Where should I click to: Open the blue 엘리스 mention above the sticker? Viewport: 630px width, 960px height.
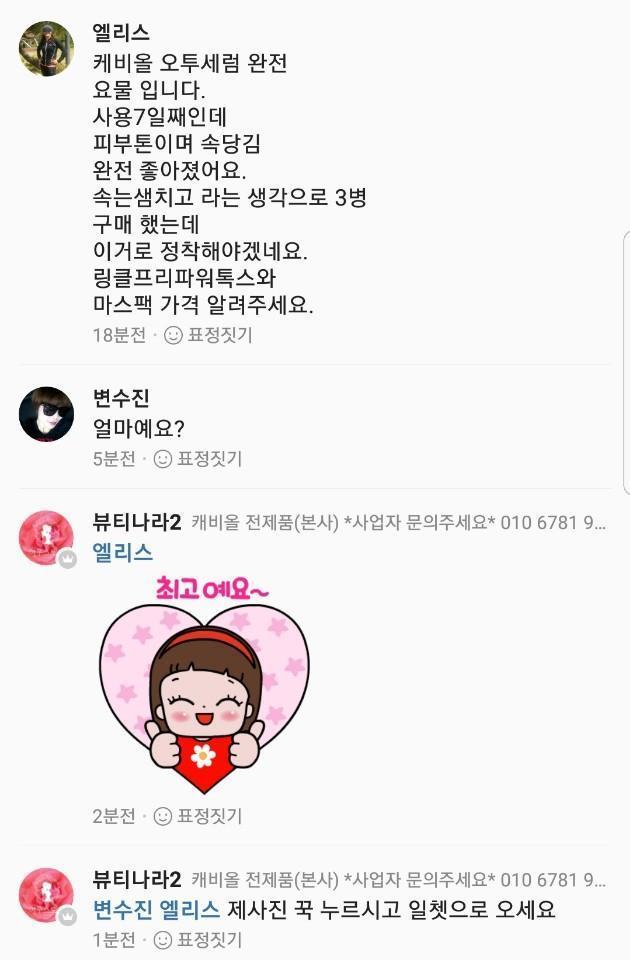click(122, 552)
